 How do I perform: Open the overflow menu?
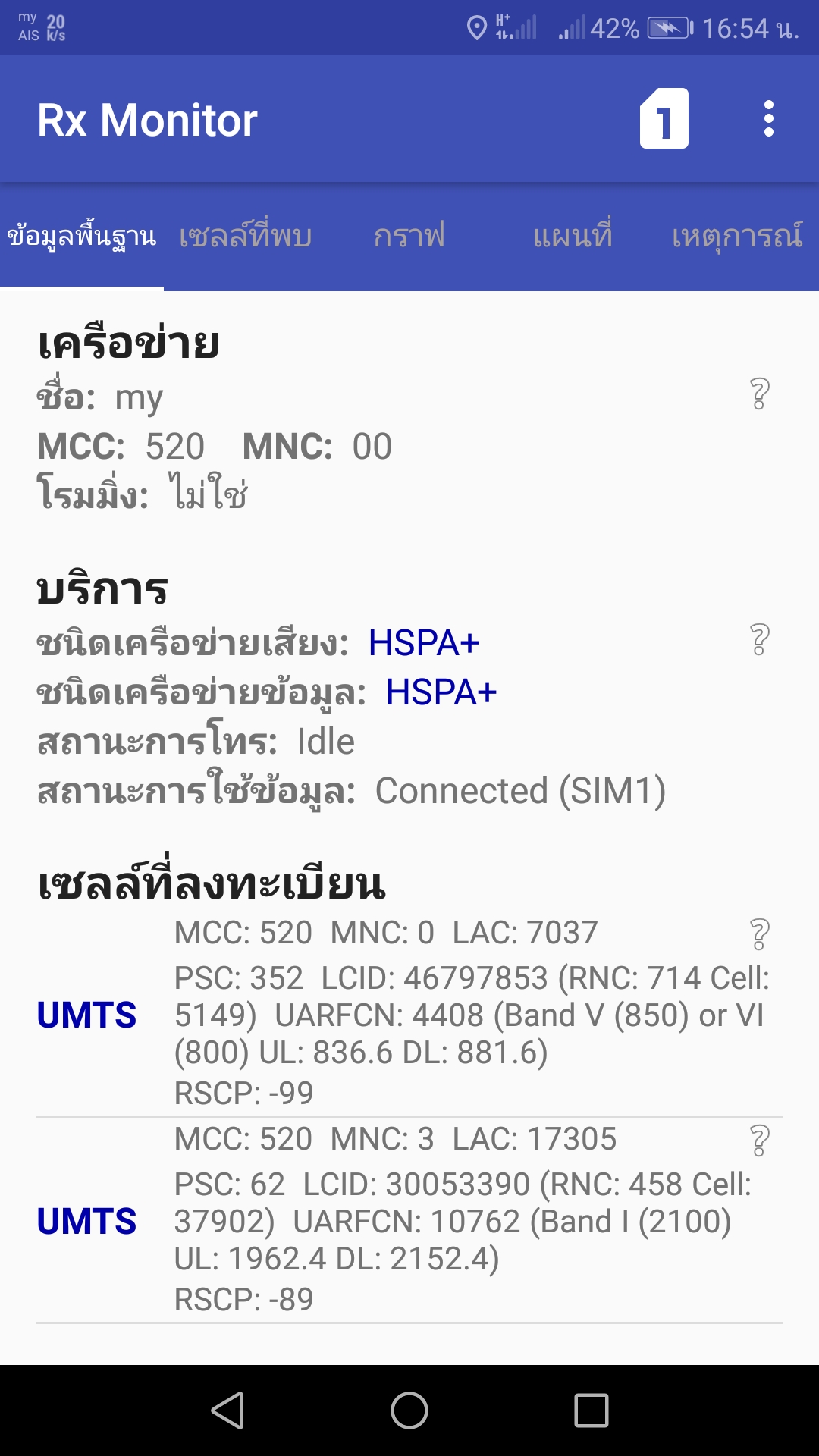pyautogui.click(x=768, y=119)
